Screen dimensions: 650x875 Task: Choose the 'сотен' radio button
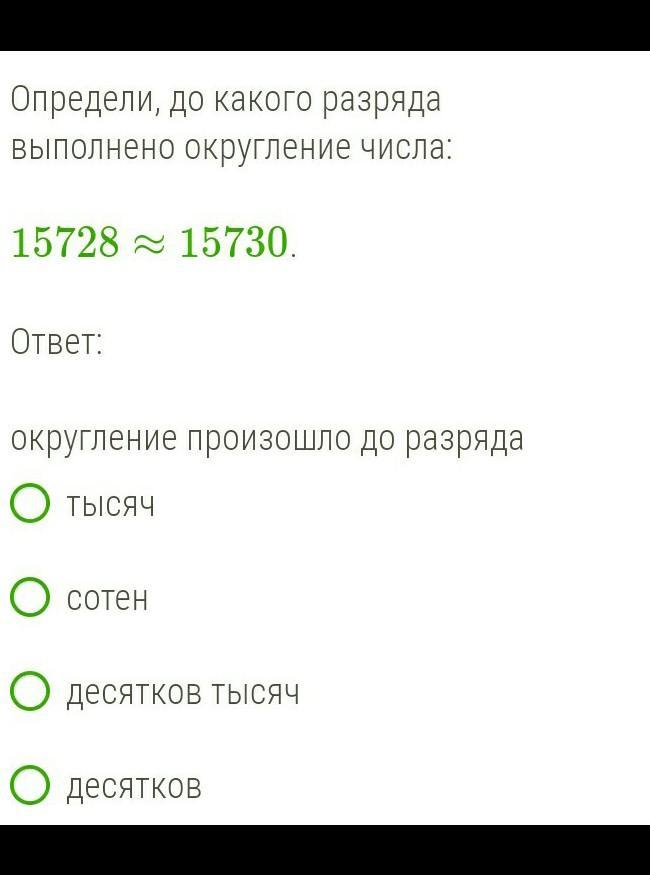tap(30, 598)
